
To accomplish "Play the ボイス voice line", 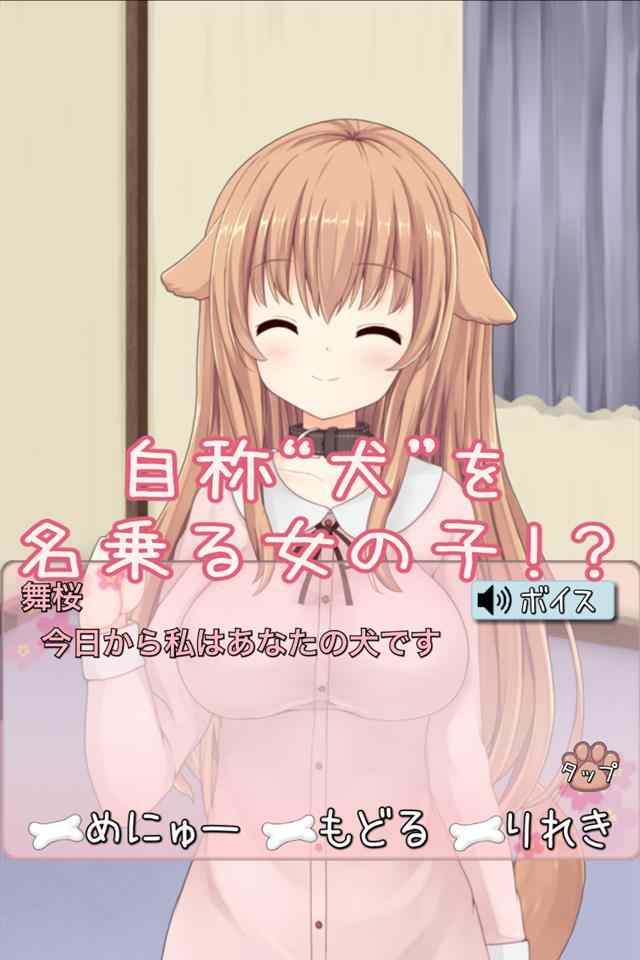I will coord(543,600).
